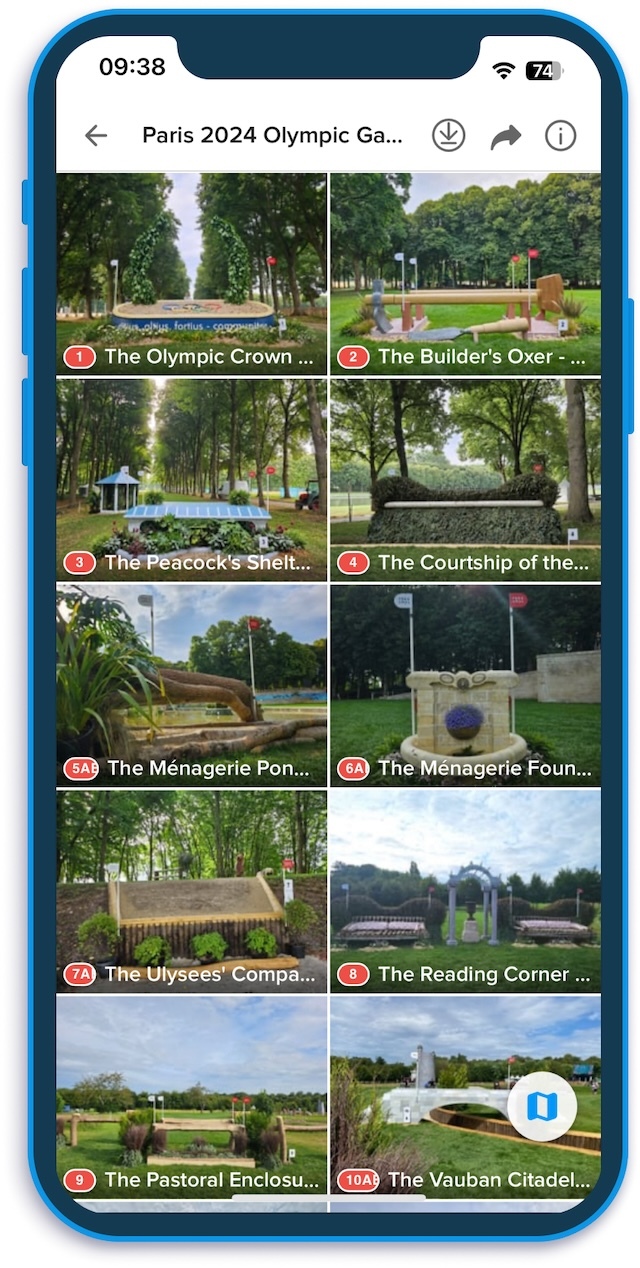Share this course
Image resolution: width=640 pixels, height=1268 pixels.
click(506, 137)
